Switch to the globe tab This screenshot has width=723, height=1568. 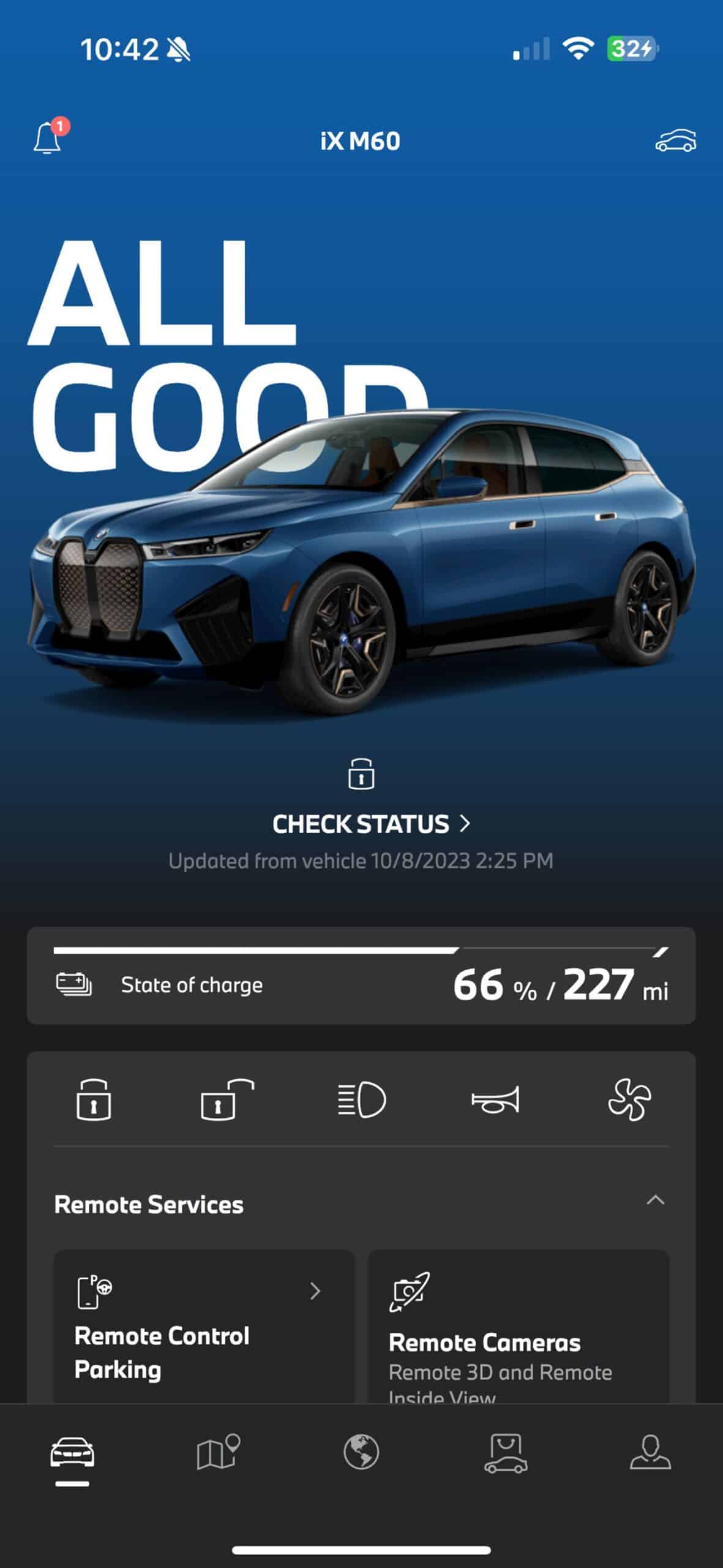tap(361, 1452)
